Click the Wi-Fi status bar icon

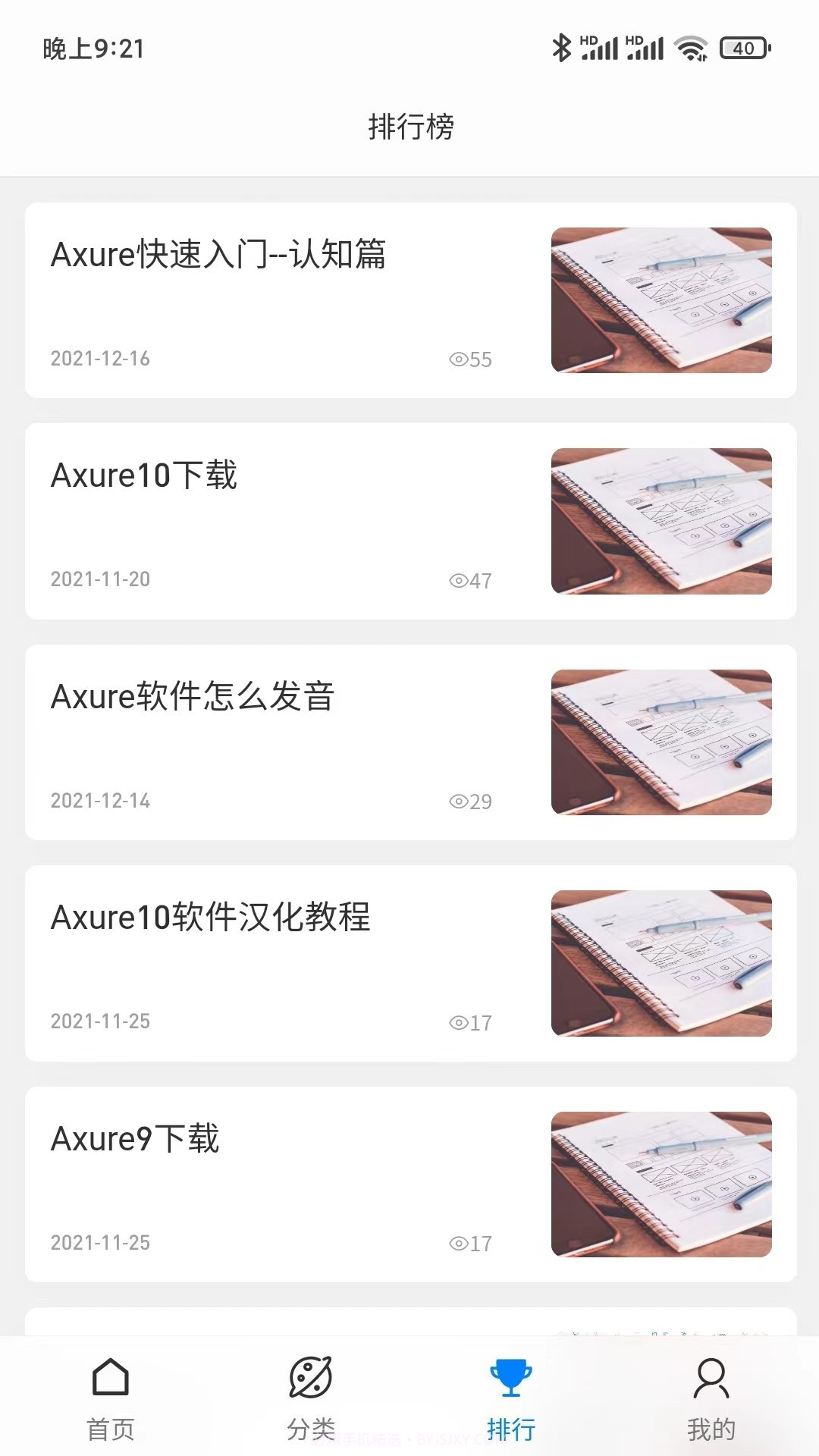[x=691, y=47]
